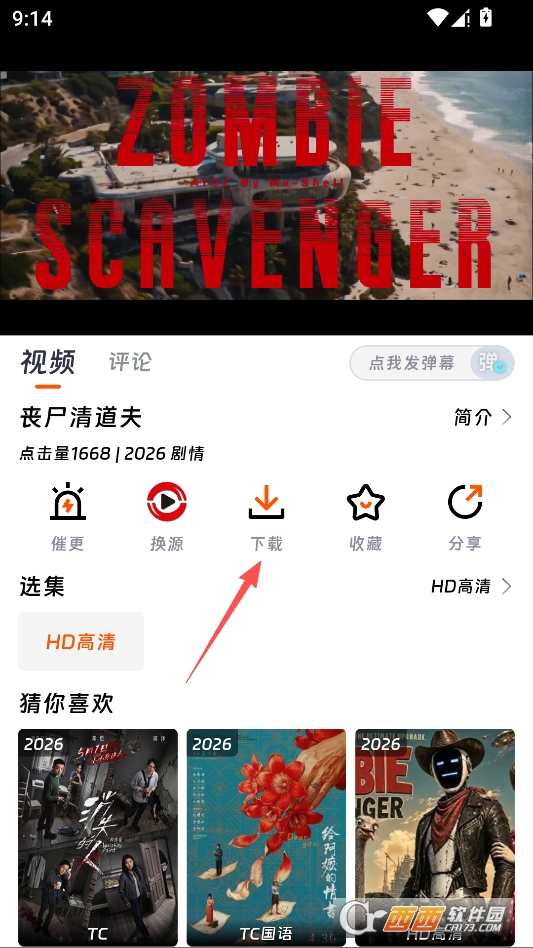Viewport: 533px width, 948px height.
Task: Toggle the 弹 danmaku switch
Action: pos(493,363)
